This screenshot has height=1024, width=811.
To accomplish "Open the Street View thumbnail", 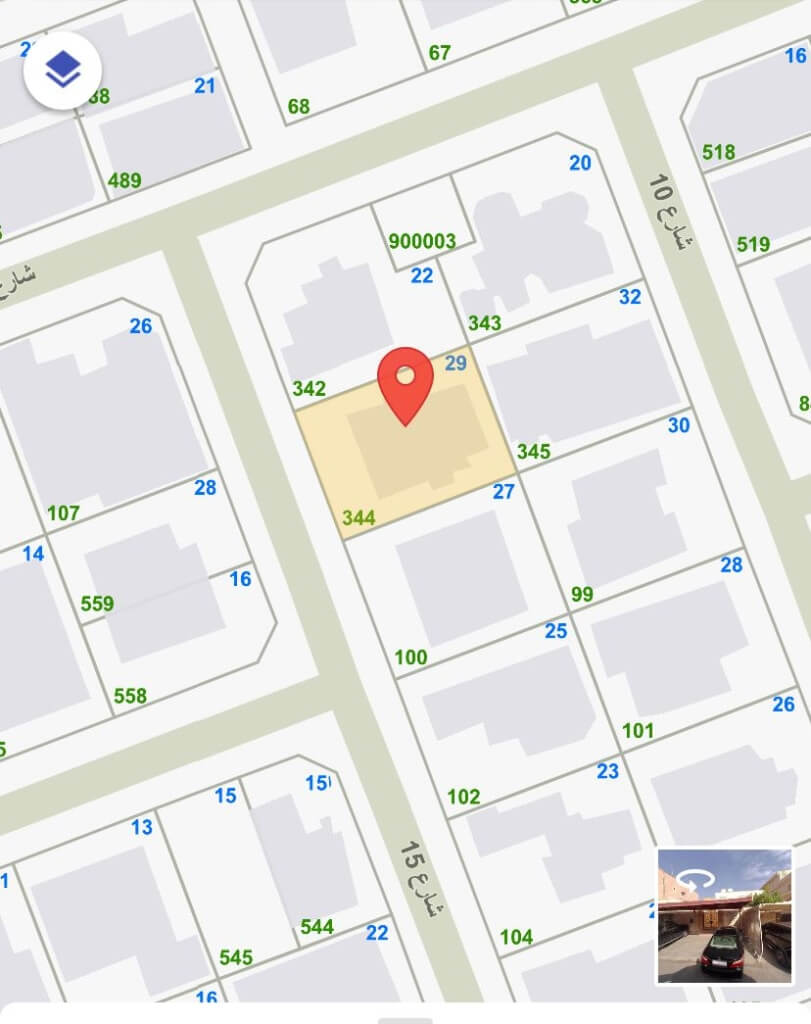I will pos(723,916).
